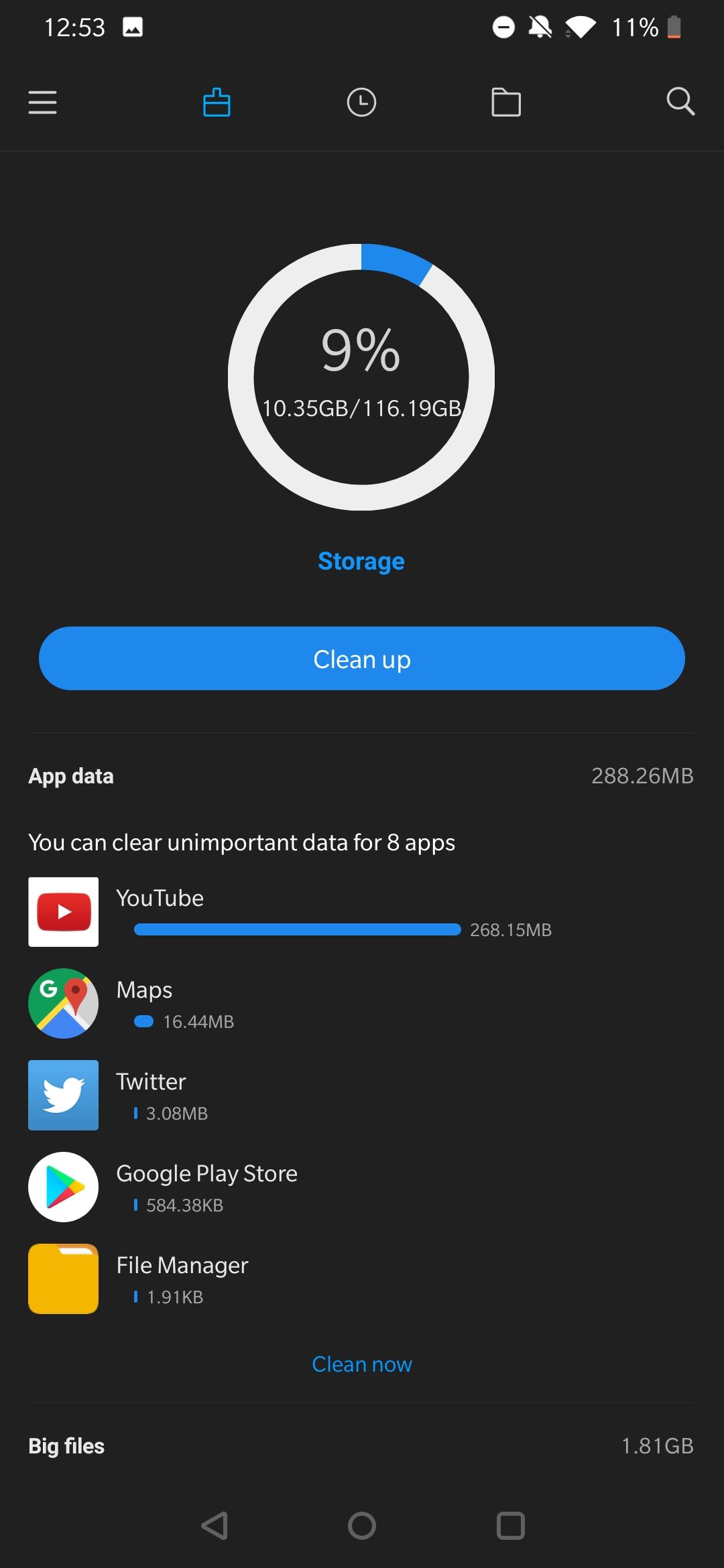Open the recent apps overview button
The image size is (724, 1568).
(x=509, y=1525)
